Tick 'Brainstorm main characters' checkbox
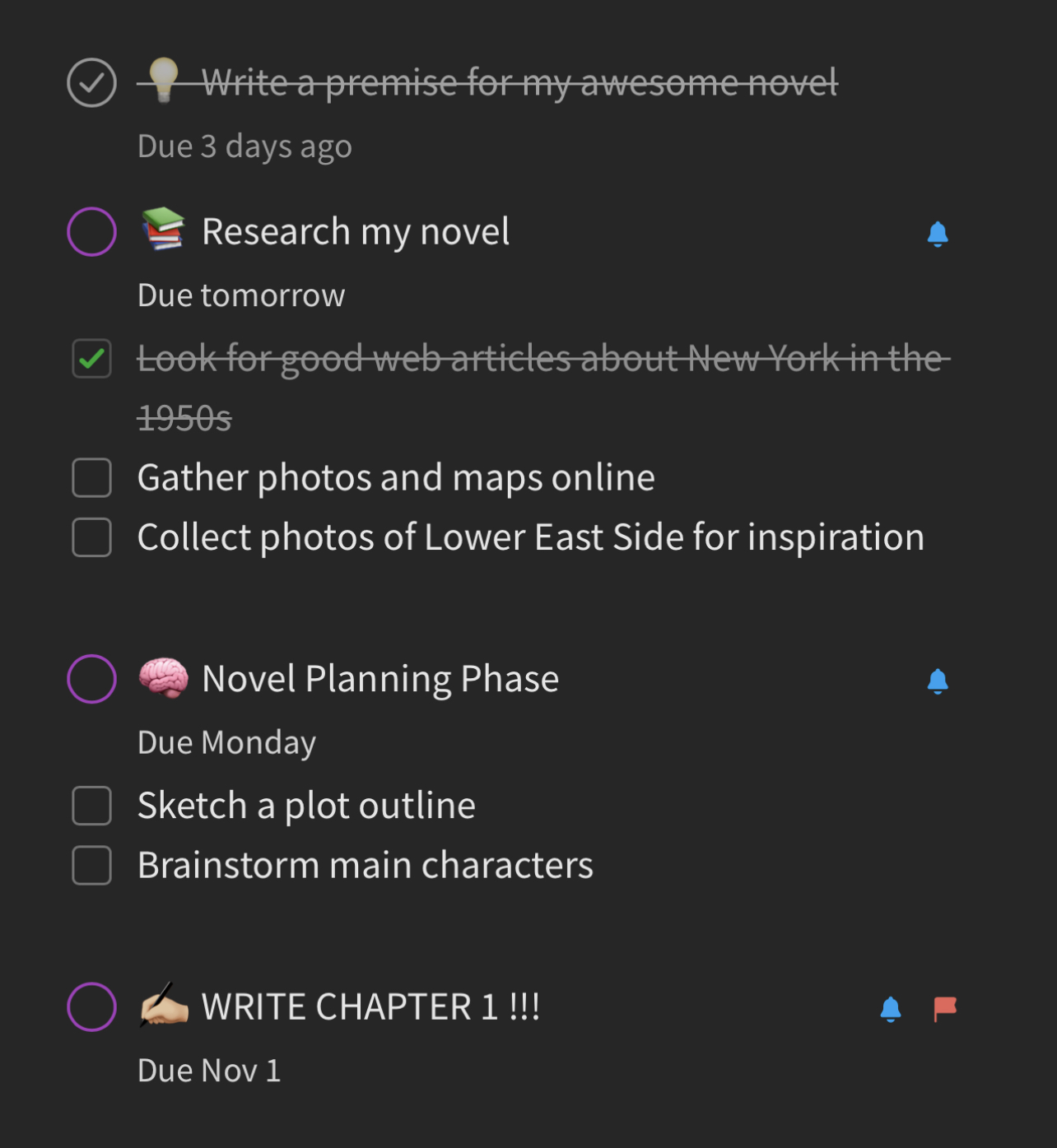 click(91, 866)
